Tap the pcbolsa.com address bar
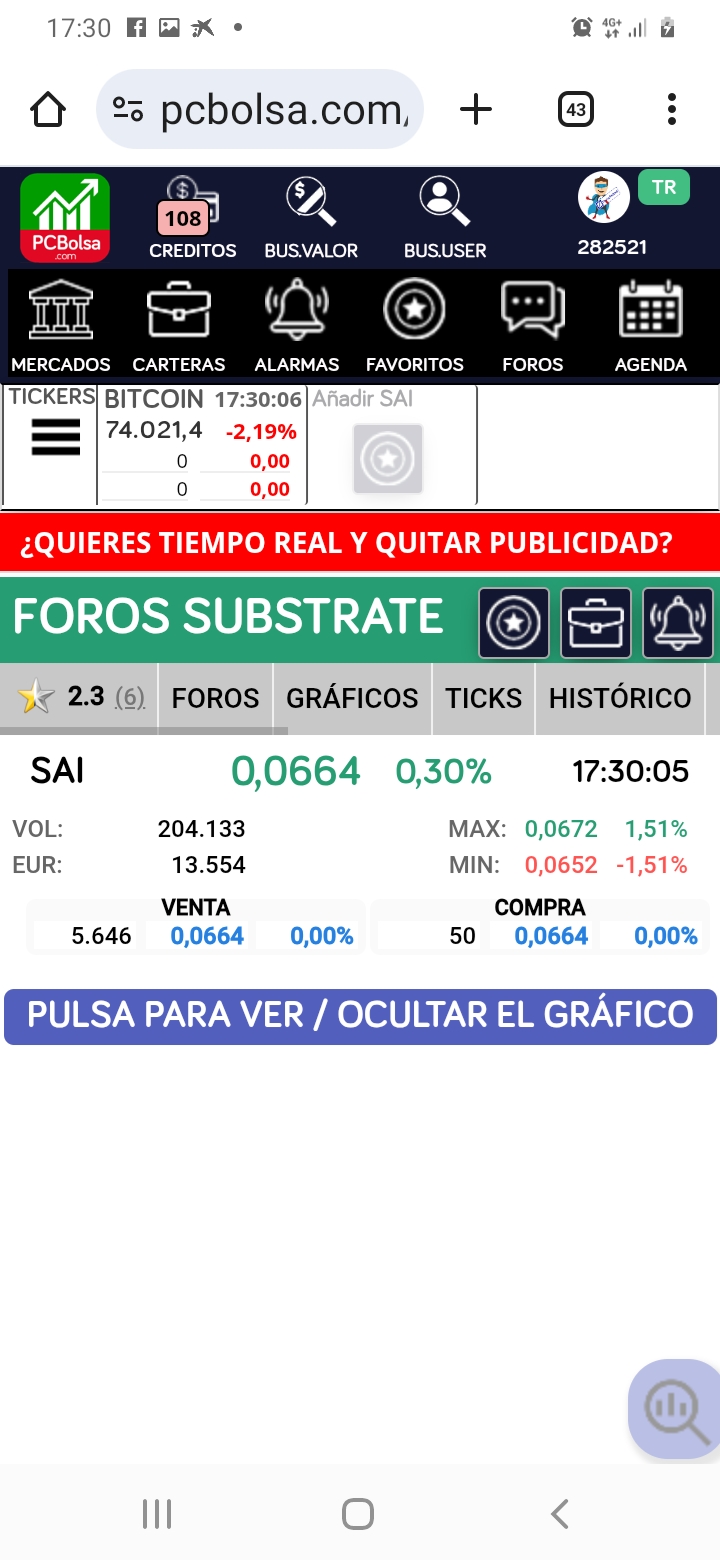This screenshot has height=1560, width=720. pyautogui.click(x=260, y=109)
